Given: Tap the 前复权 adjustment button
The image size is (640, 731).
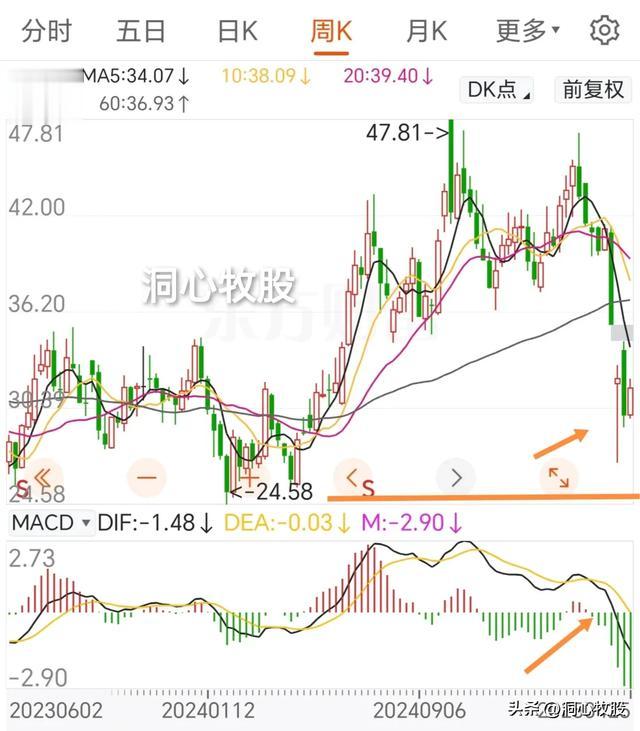Looking at the screenshot, I should [x=593, y=89].
